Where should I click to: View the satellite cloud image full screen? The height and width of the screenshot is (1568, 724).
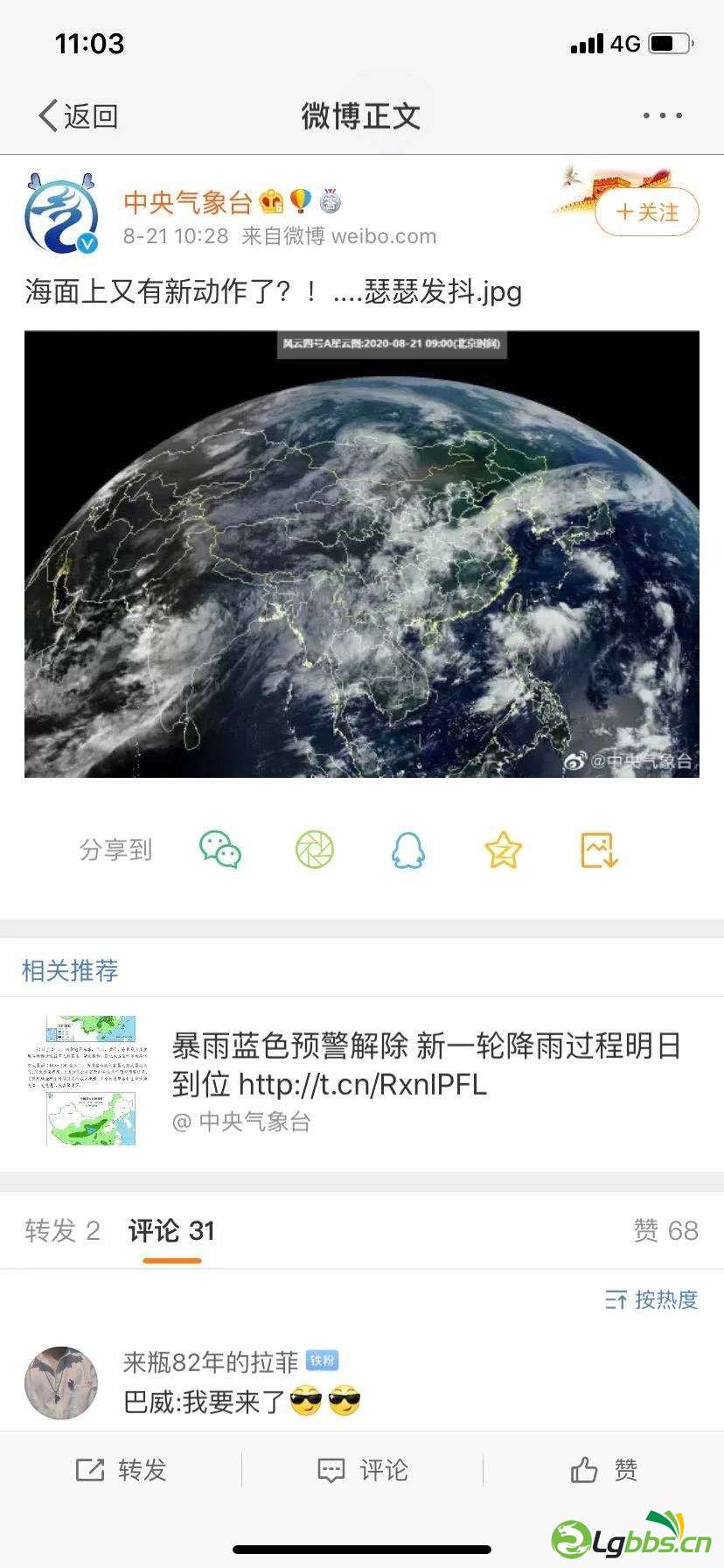click(x=361, y=553)
